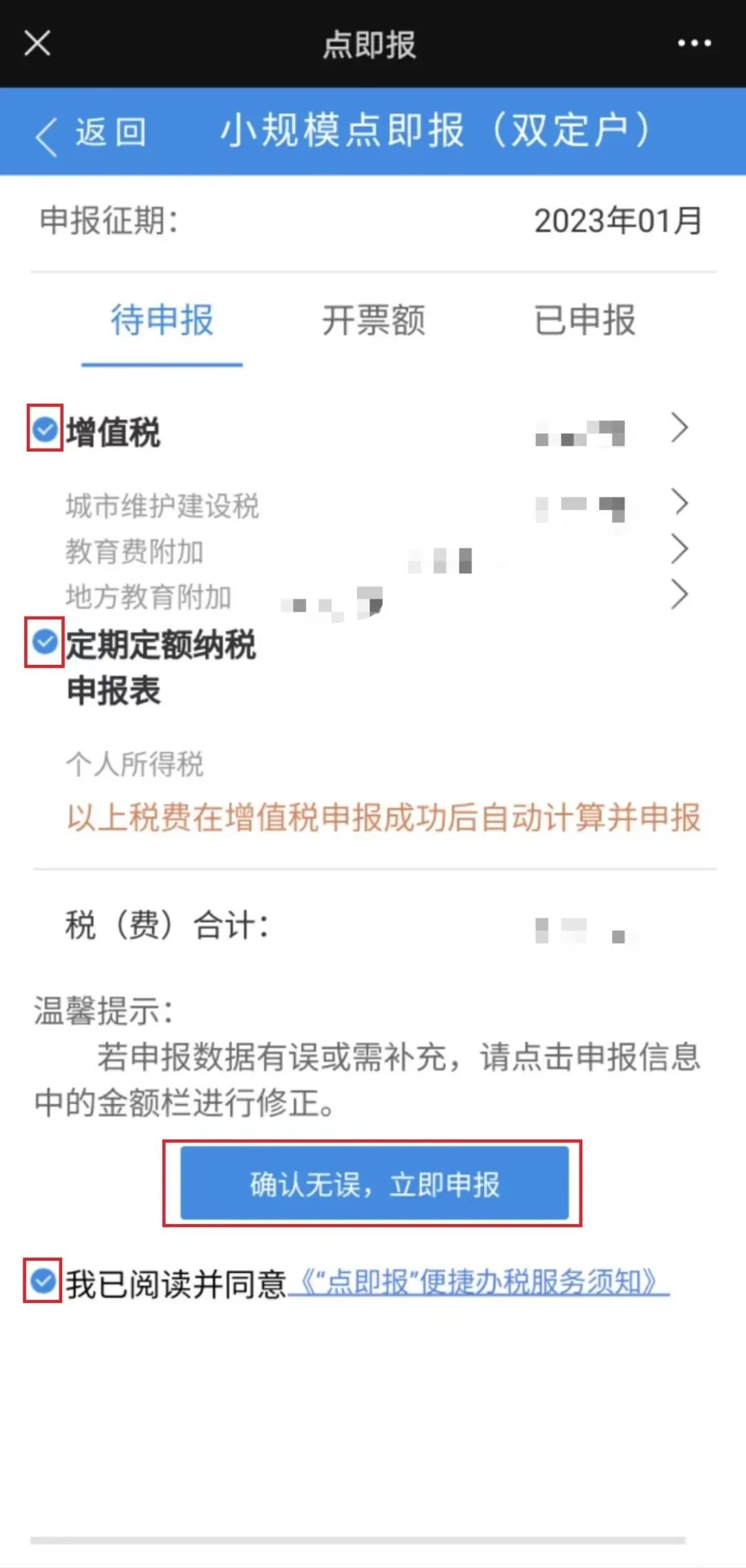Image resolution: width=746 pixels, height=1568 pixels.
Task: Go back using the 返回 button
Action: click(90, 132)
